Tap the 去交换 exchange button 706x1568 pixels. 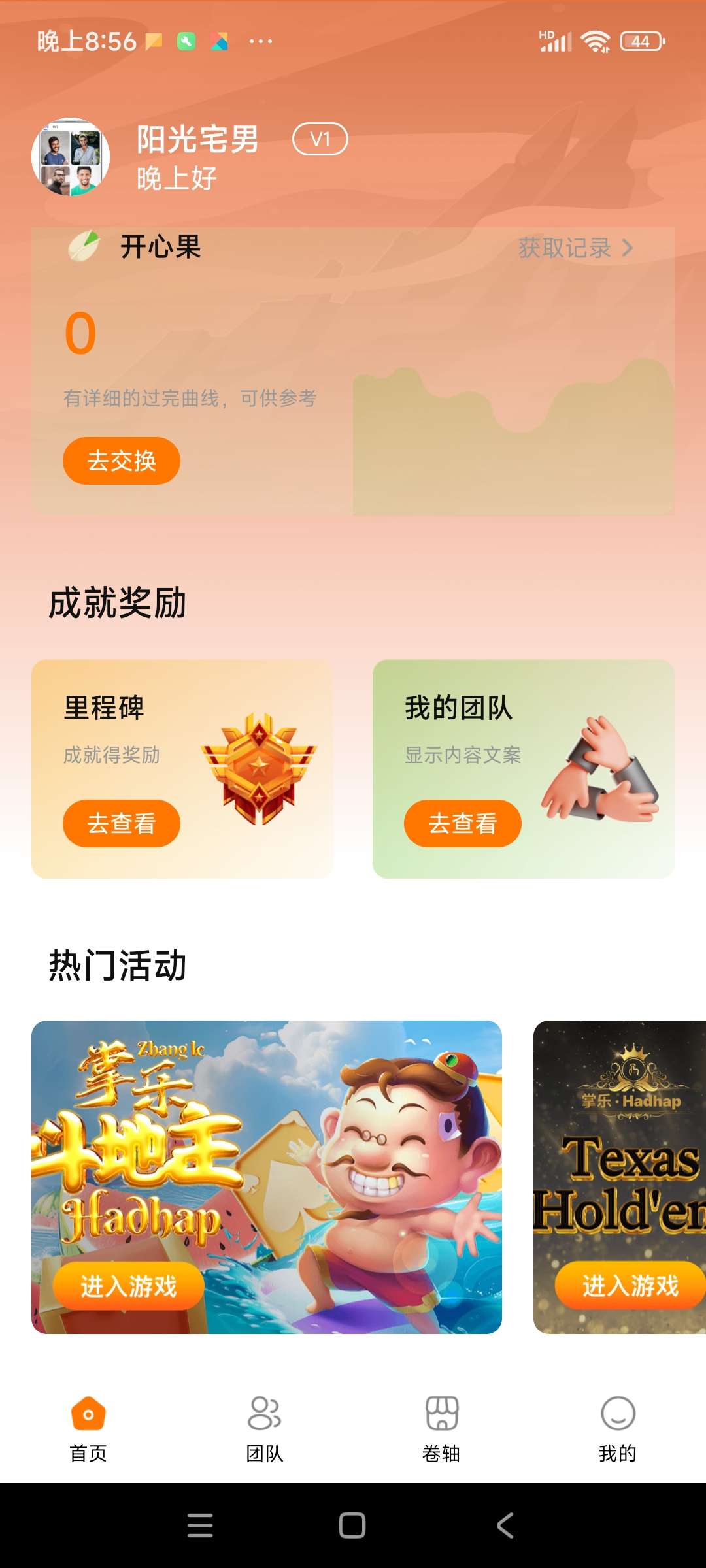tap(122, 461)
